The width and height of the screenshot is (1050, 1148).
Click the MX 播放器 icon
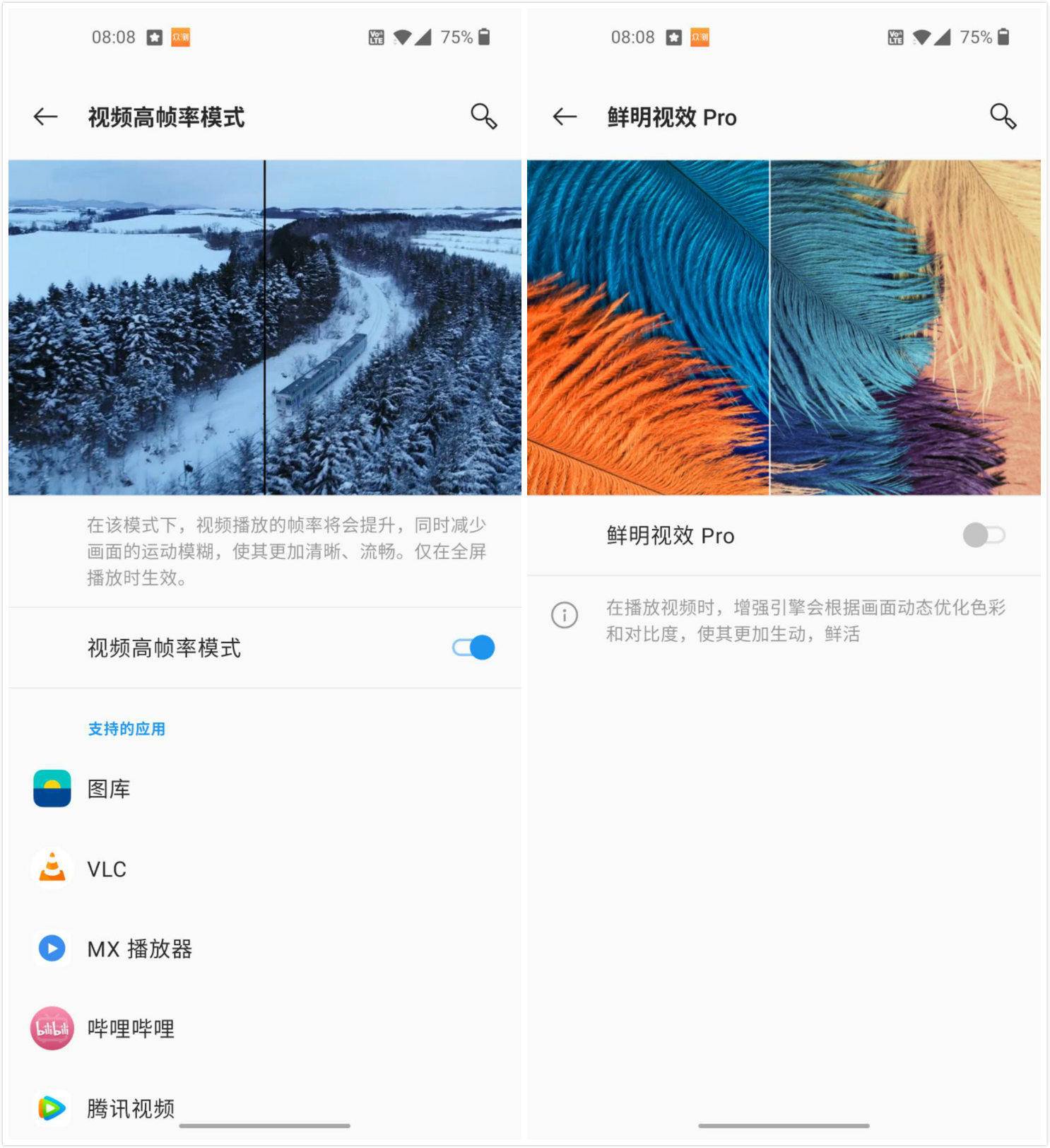click(51, 949)
